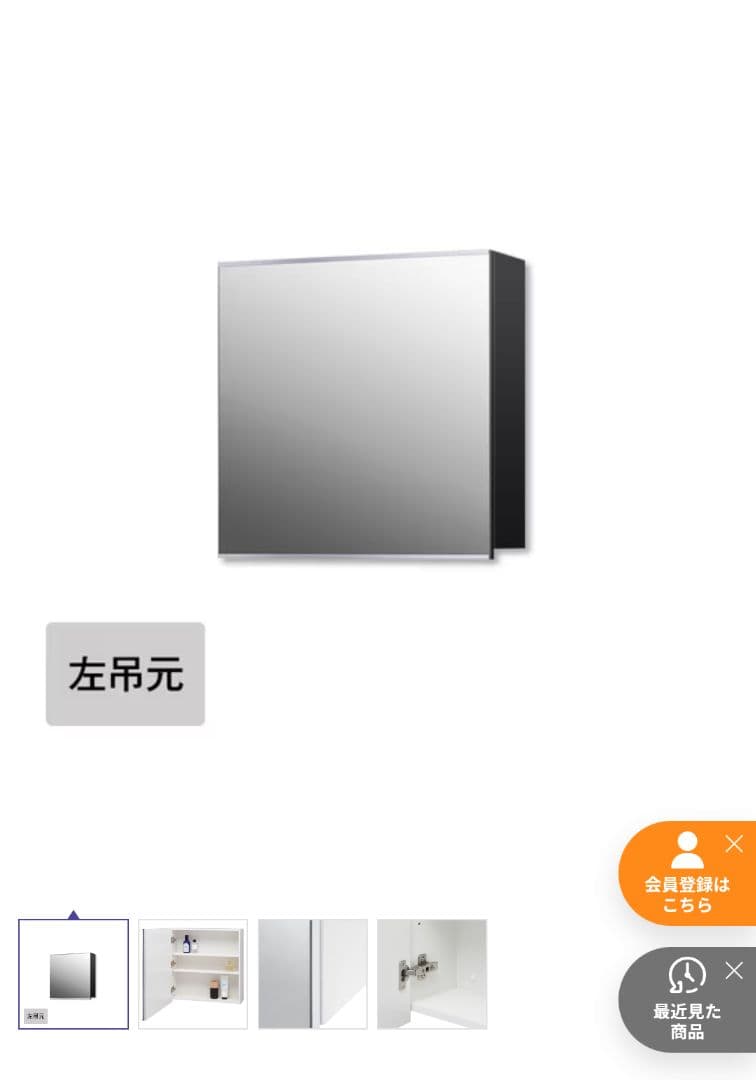Select the mirror cabinet front view thumbnail
This screenshot has height=1080, width=756.
pyautogui.click(x=73, y=974)
